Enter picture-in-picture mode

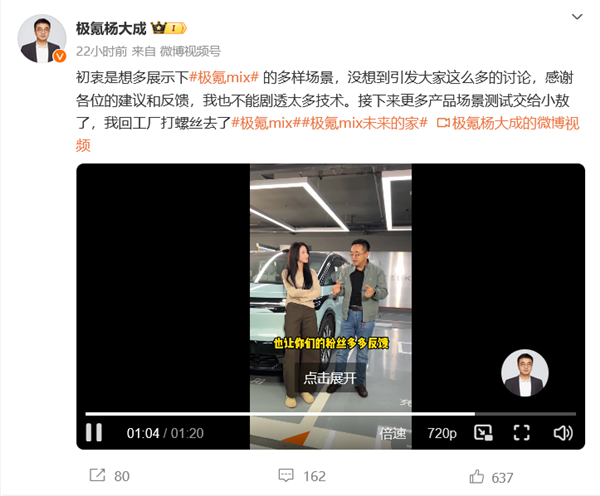coord(483,433)
